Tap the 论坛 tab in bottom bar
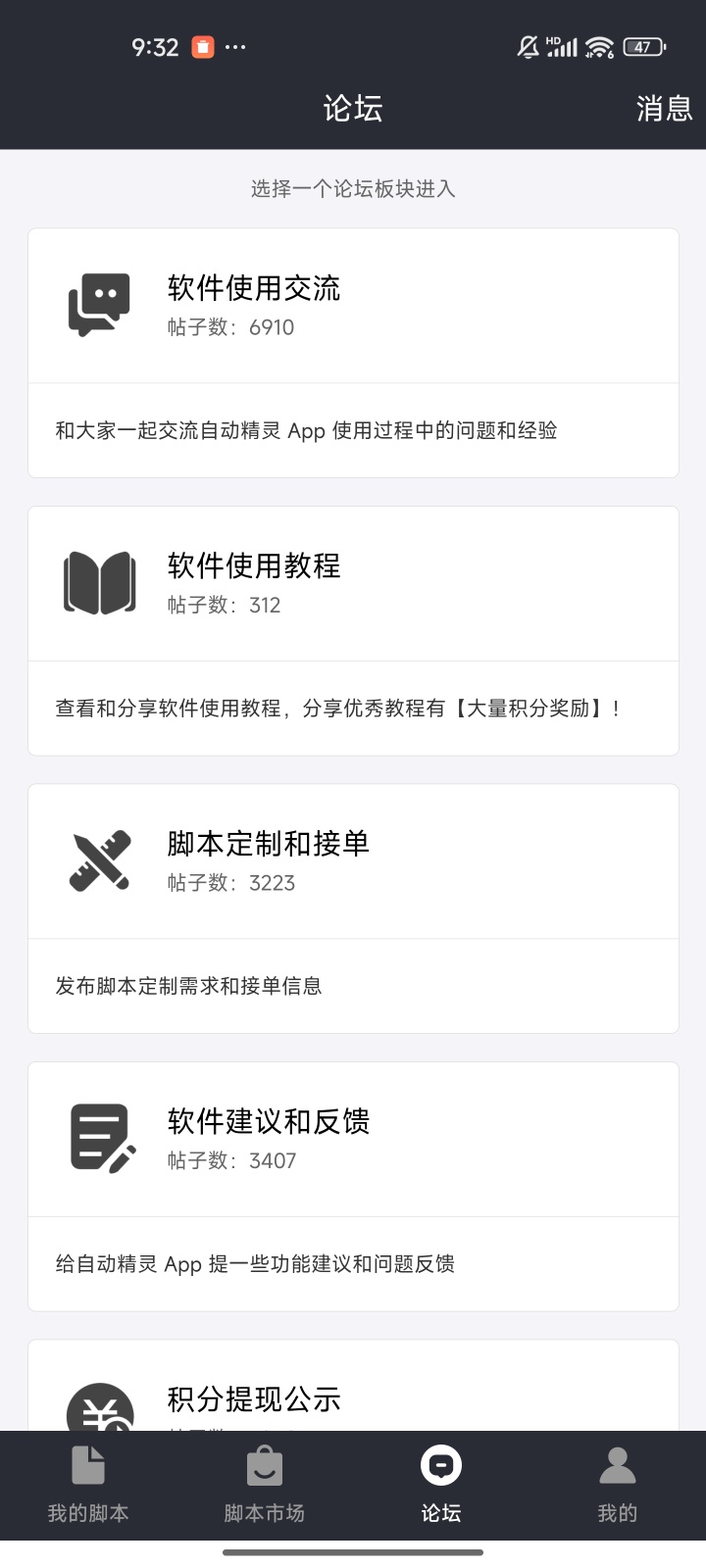Image resolution: width=706 pixels, height=1568 pixels. 441,1485
